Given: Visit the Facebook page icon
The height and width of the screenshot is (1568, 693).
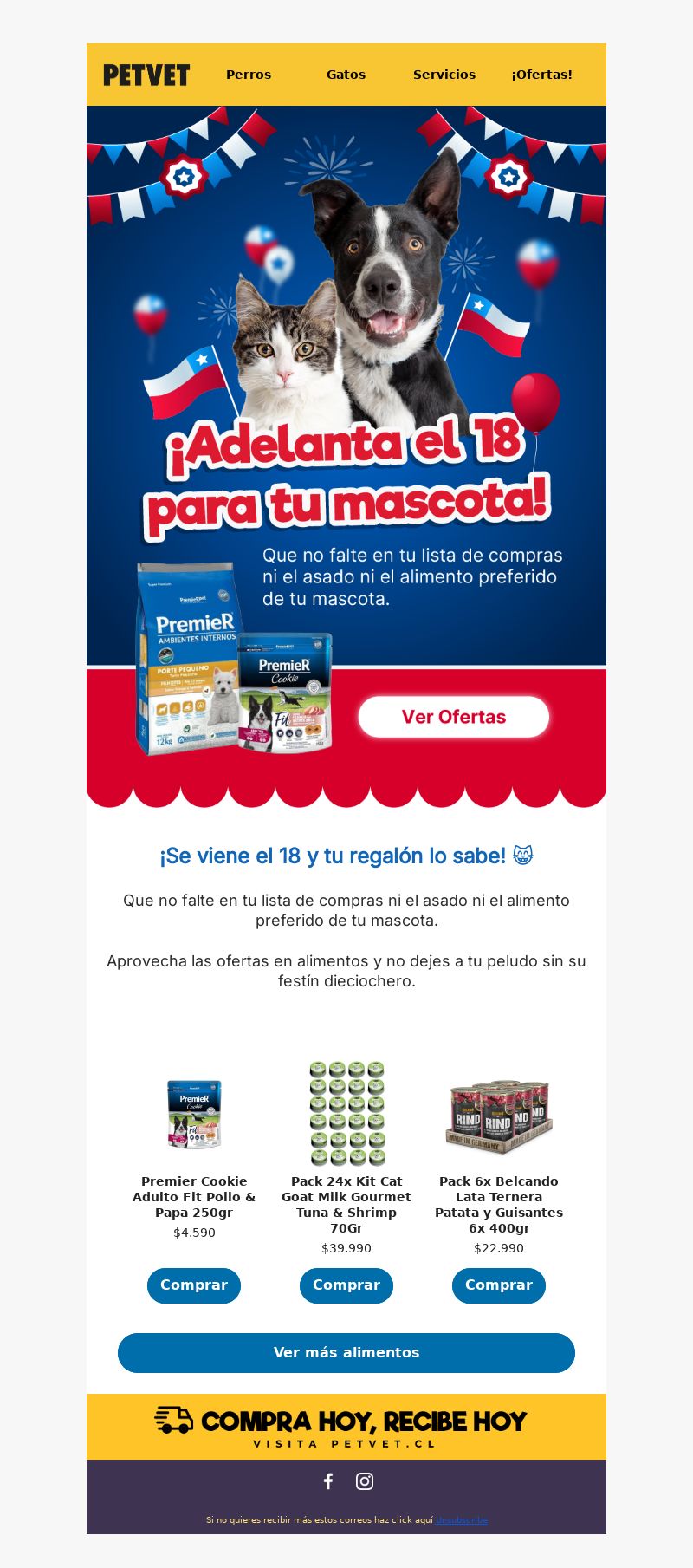Looking at the screenshot, I should 328,1481.
